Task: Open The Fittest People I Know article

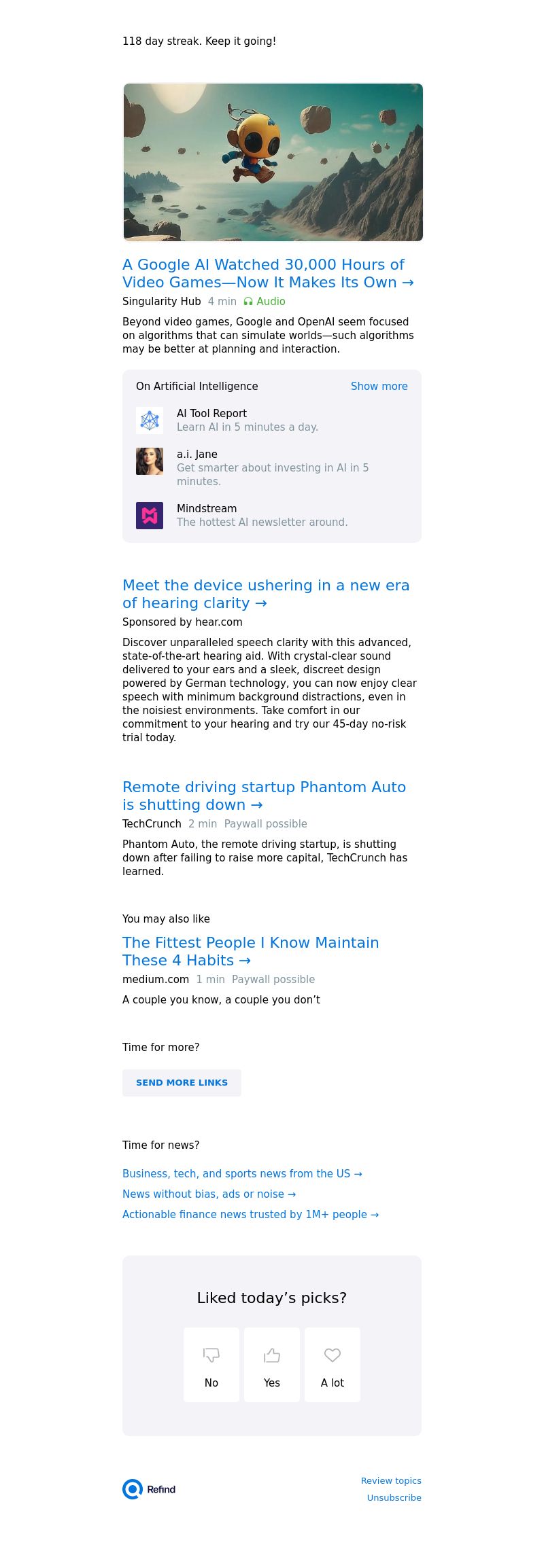Action: click(250, 951)
